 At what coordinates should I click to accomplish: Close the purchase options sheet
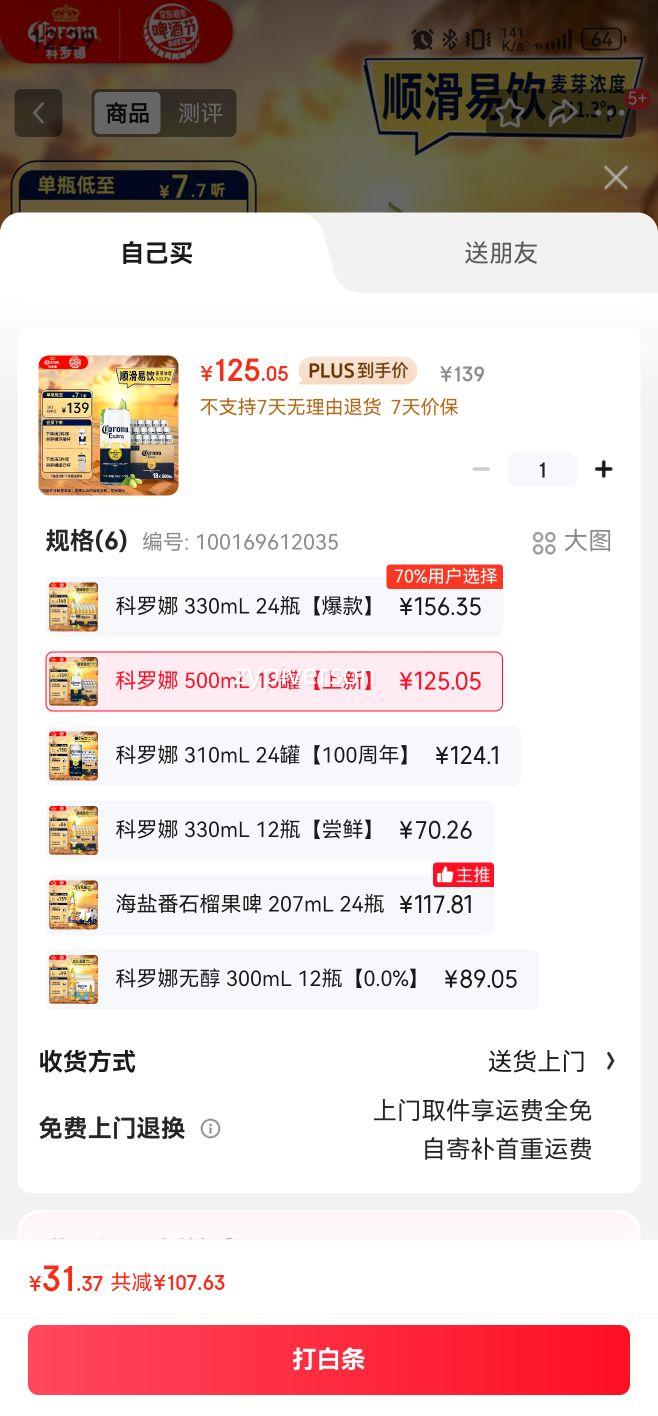pos(615,178)
